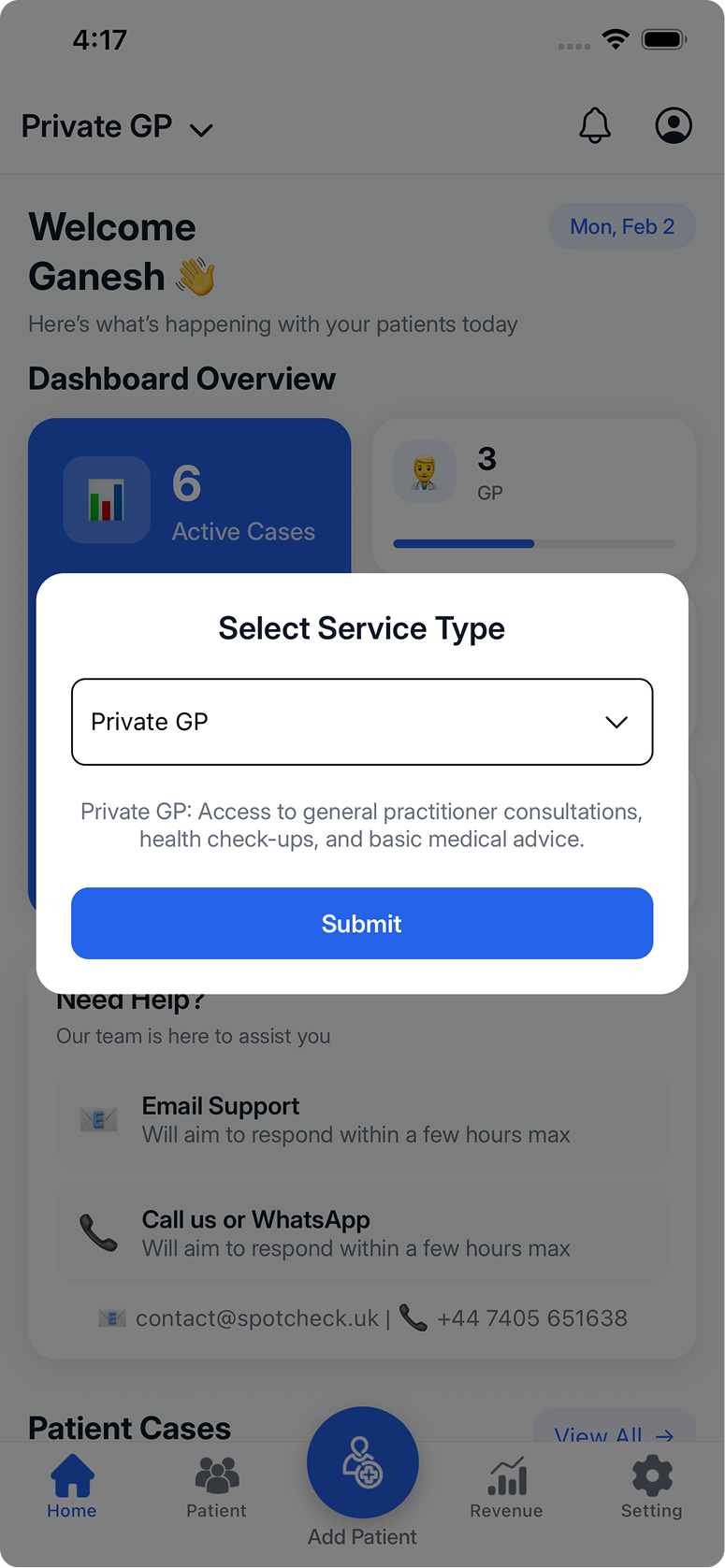
Task: Open the GP count card
Action: pyautogui.click(x=533, y=494)
